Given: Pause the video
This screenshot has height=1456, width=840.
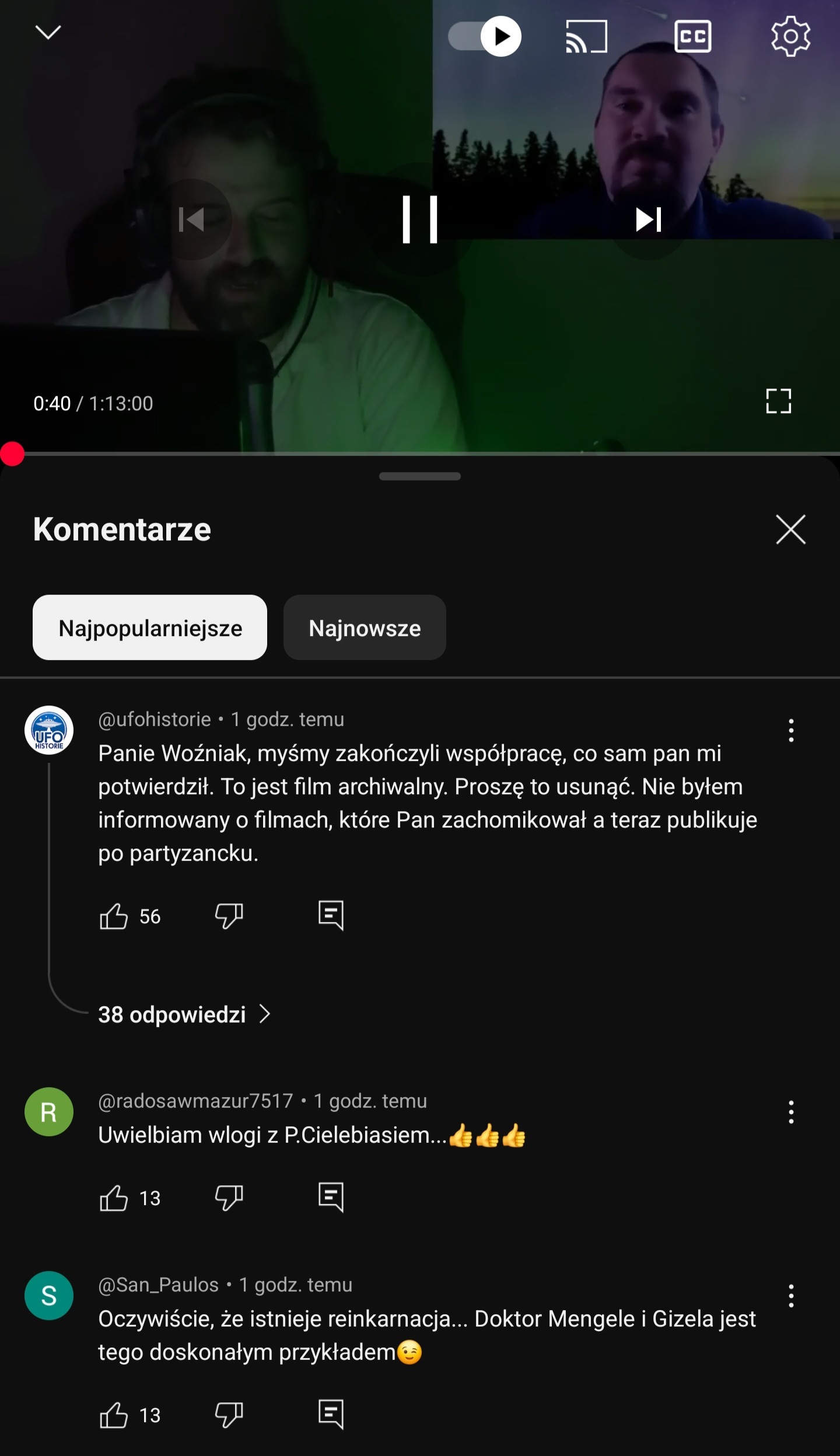Looking at the screenshot, I should click(420, 219).
